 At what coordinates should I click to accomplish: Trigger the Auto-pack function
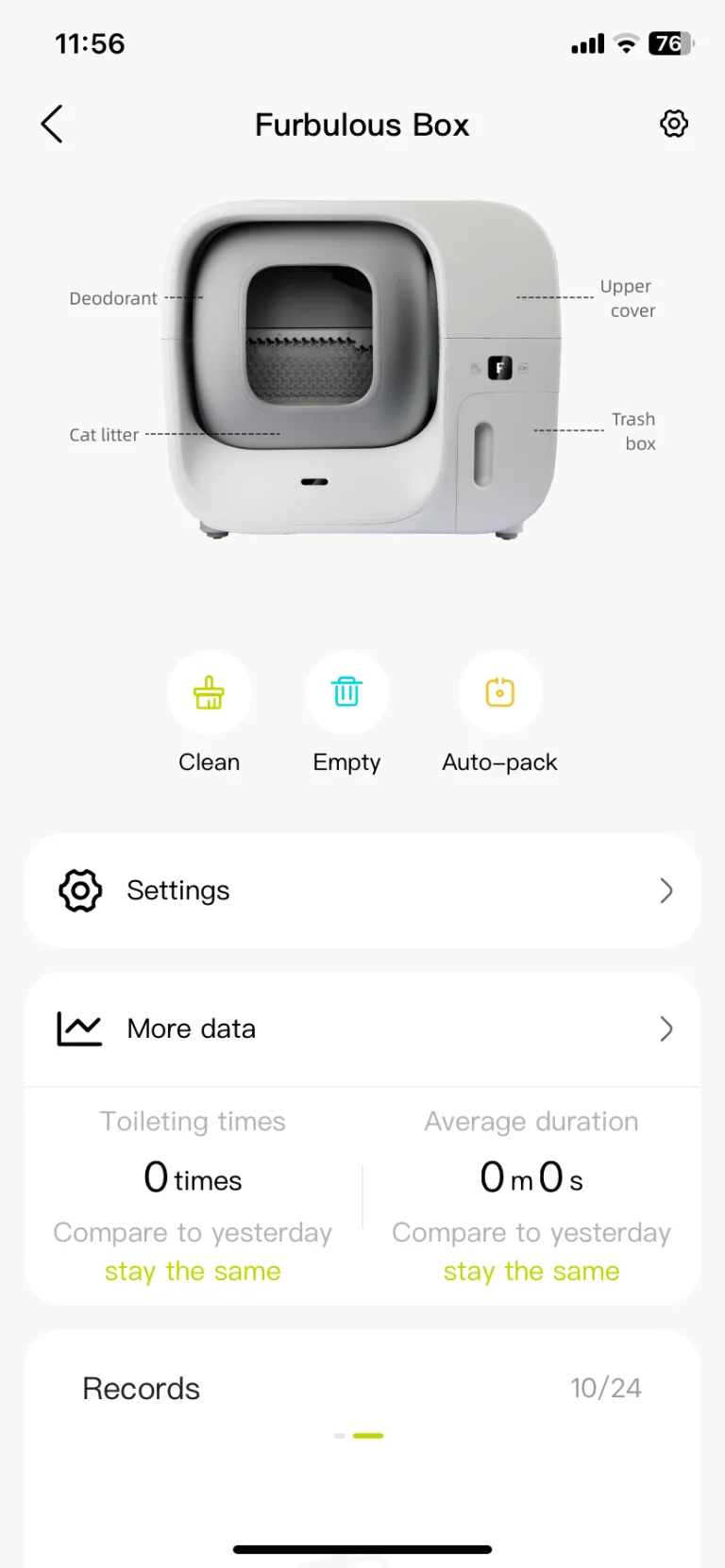(x=500, y=692)
